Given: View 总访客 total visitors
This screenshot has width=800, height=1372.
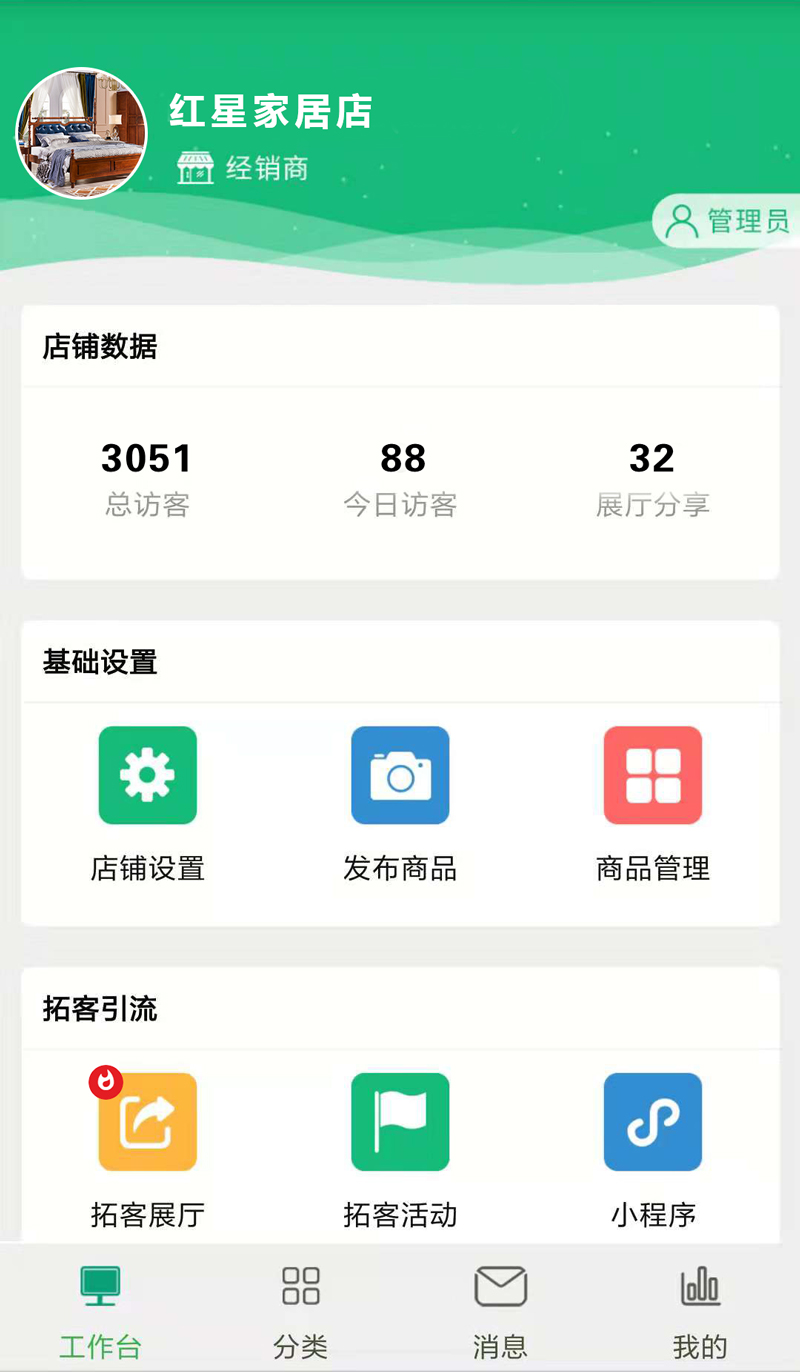Looking at the screenshot, I should click(x=147, y=480).
